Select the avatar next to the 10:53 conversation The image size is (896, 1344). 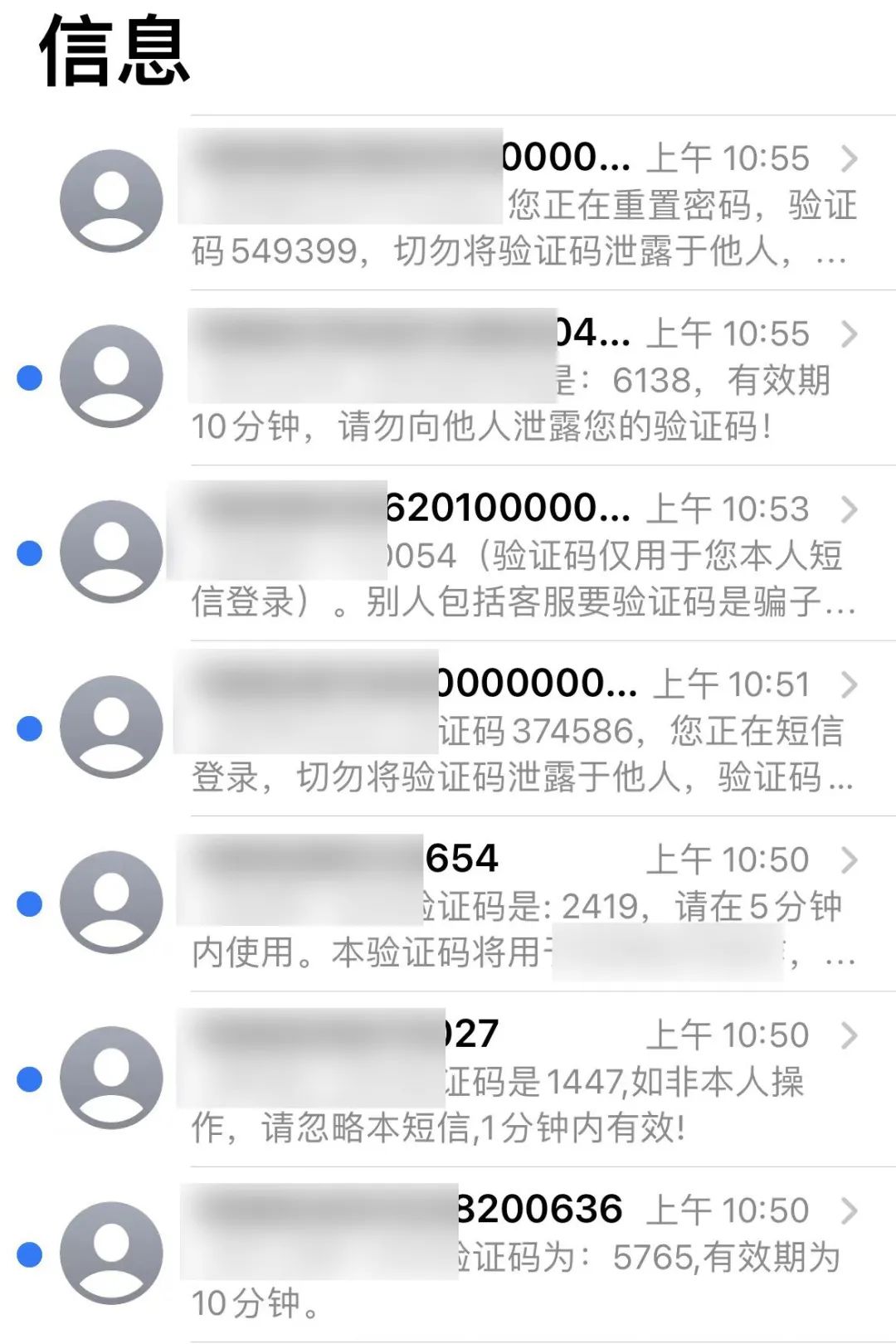click(x=112, y=552)
